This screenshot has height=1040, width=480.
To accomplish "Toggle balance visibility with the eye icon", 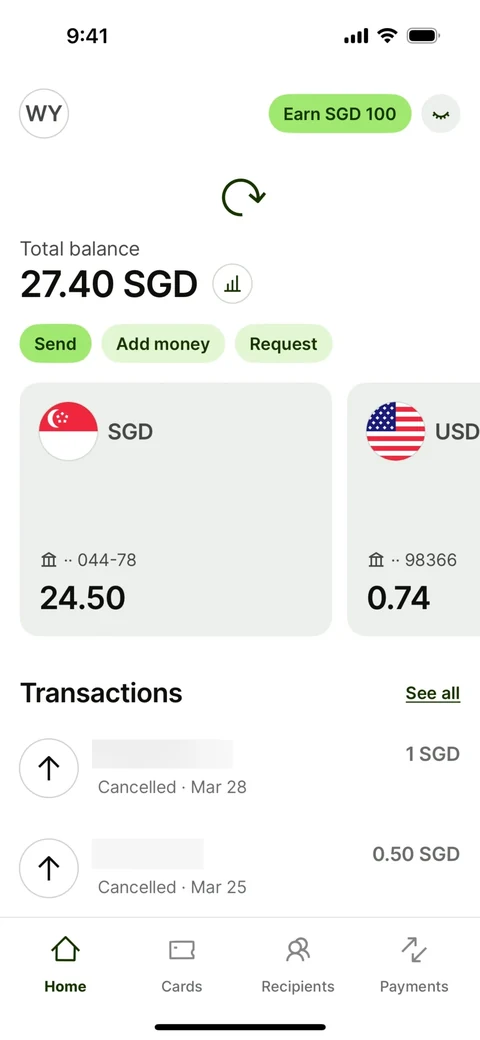I will (441, 114).
